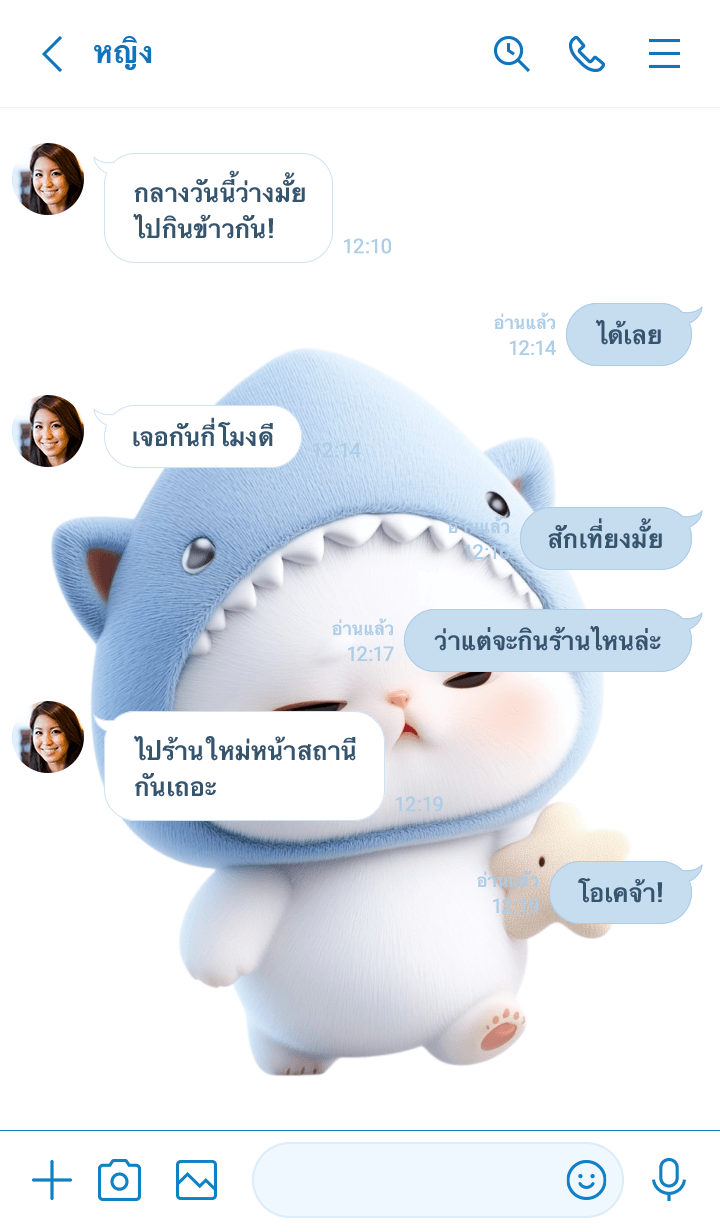This screenshot has width=720, height=1232.
Task: Search the chat history
Action: (511, 54)
